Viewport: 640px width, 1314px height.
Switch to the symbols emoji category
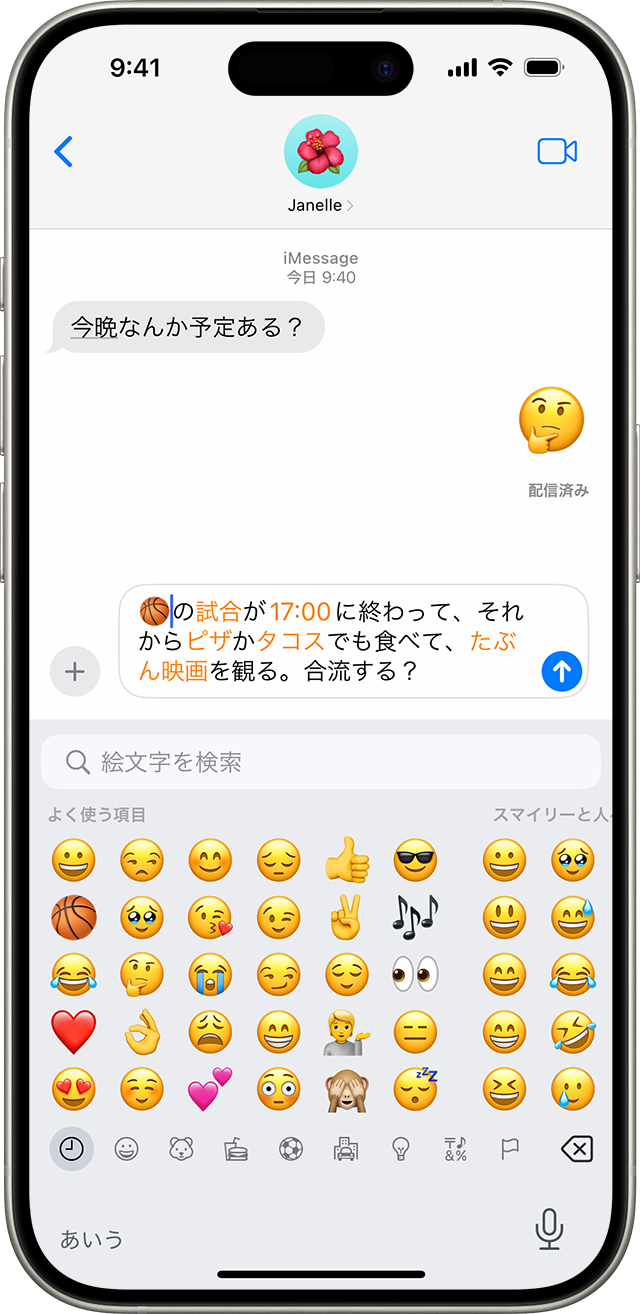pos(456,1150)
